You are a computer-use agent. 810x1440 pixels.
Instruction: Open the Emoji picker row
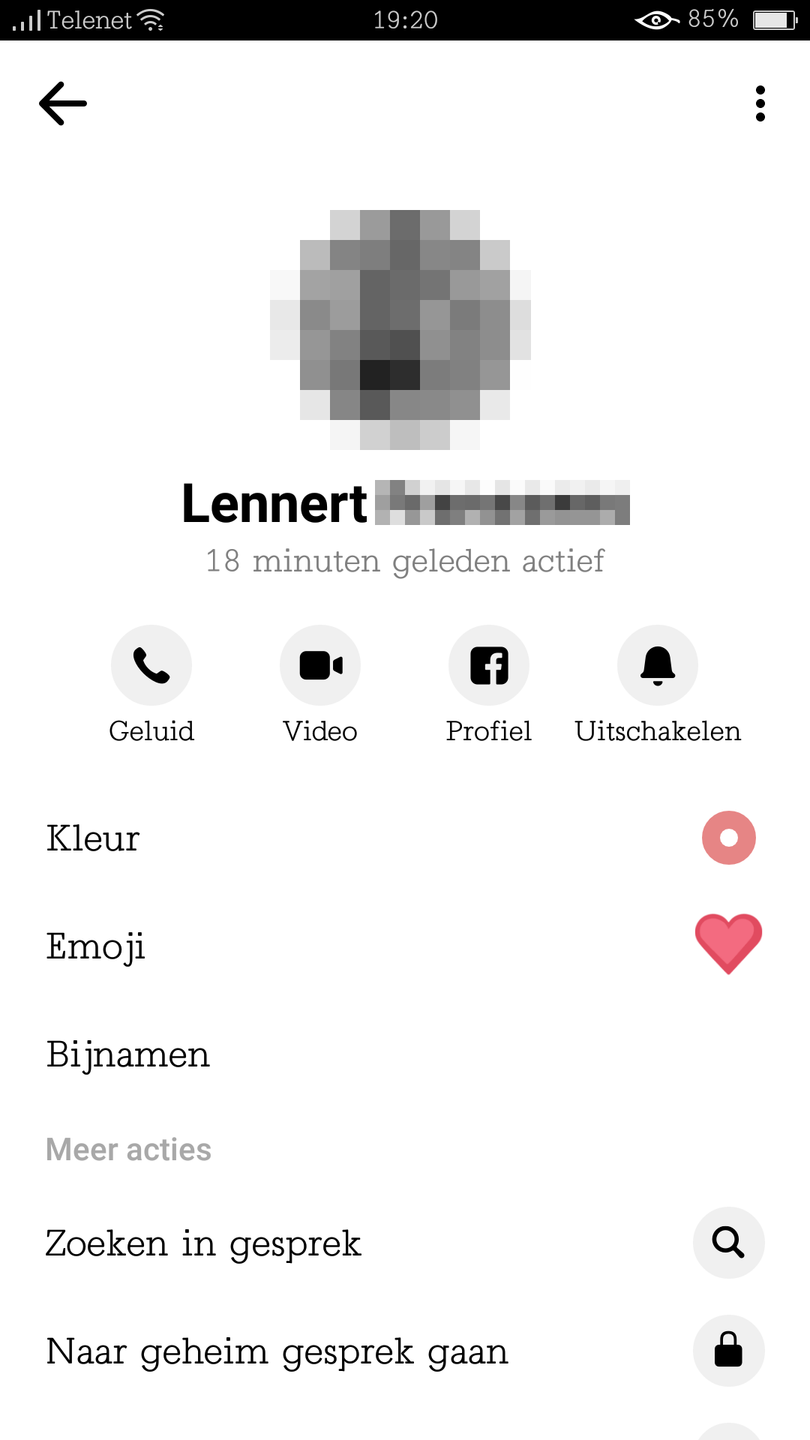pyautogui.click(x=95, y=945)
